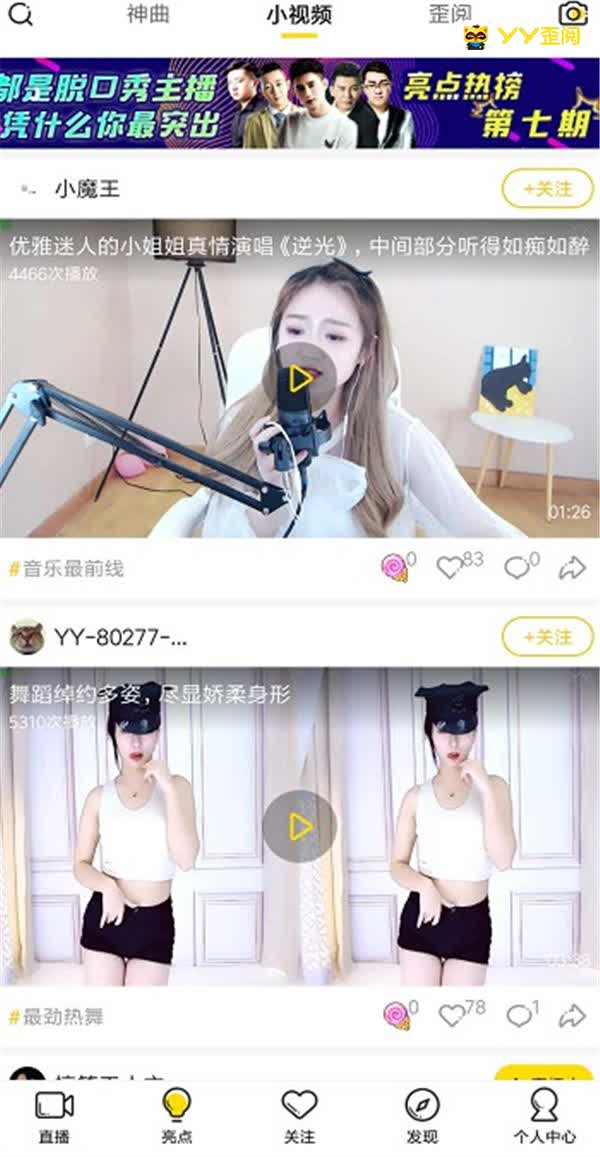
Task: Send a lollipop gift to 小魔王 video
Action: tap(394, 568)
